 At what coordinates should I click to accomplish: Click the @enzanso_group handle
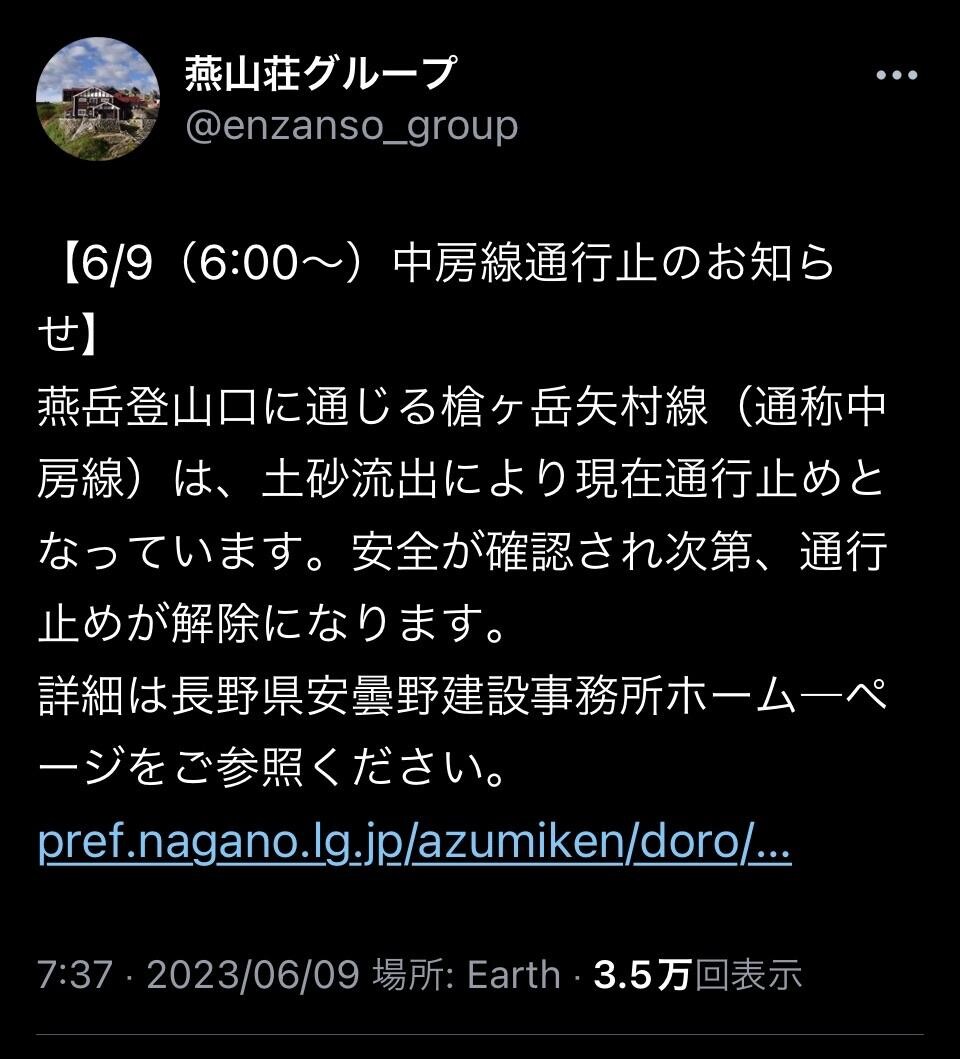348,125
